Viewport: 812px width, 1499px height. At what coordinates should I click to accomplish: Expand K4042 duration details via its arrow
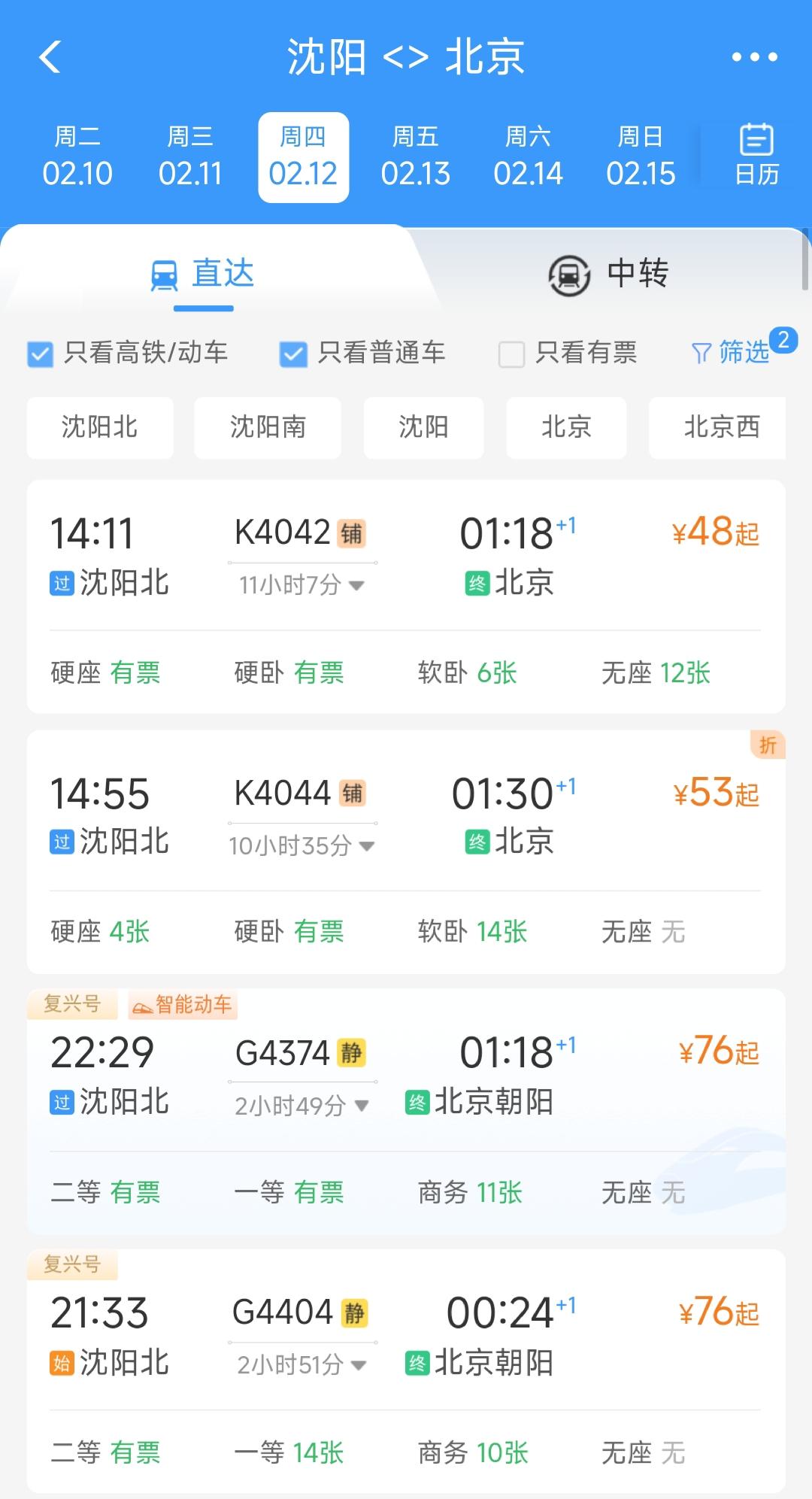356,585
